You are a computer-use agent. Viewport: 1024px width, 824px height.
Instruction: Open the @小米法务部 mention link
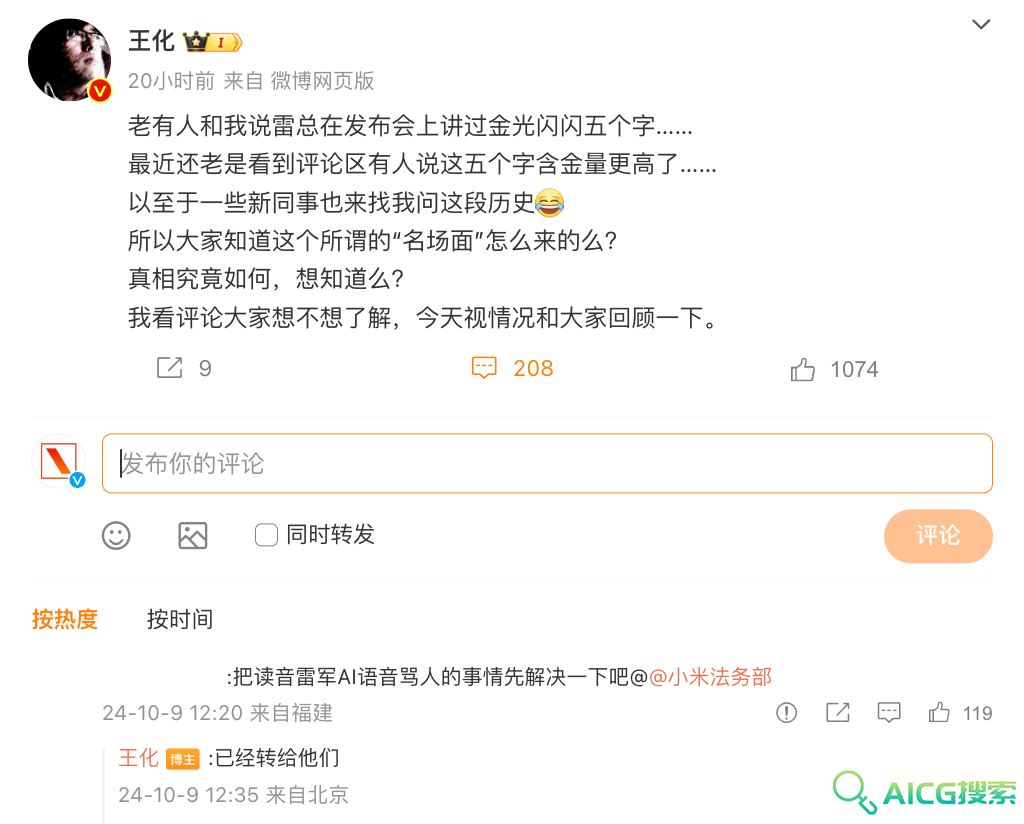pyautogui.click(x=710, y=677)
